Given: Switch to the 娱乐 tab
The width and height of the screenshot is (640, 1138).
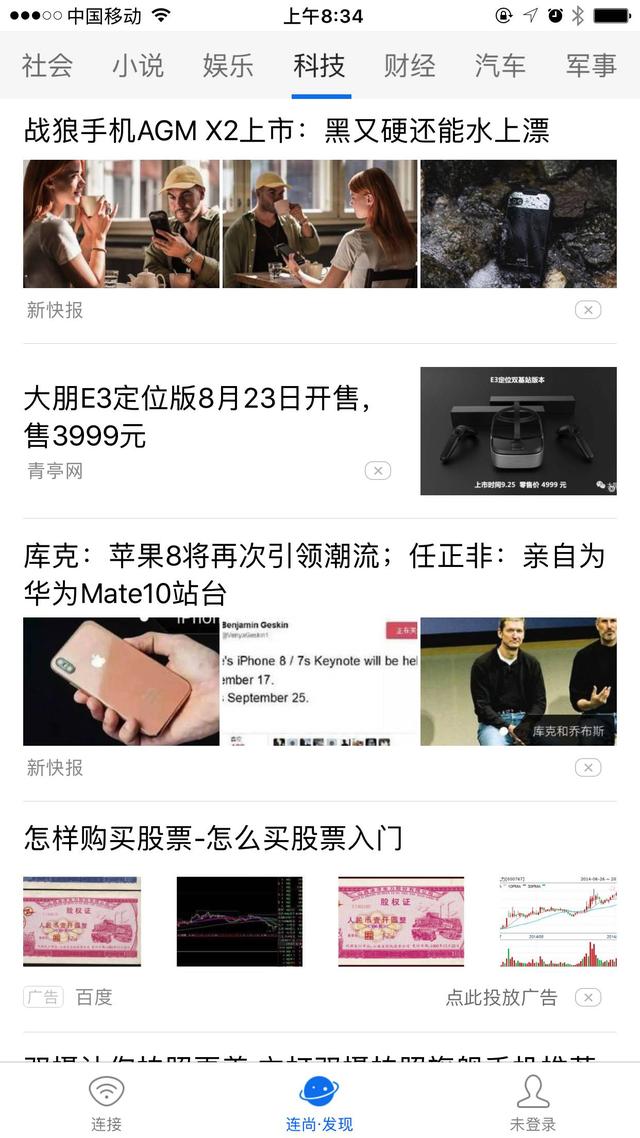Looking at the screenshot, I should [x=228, y=66].
